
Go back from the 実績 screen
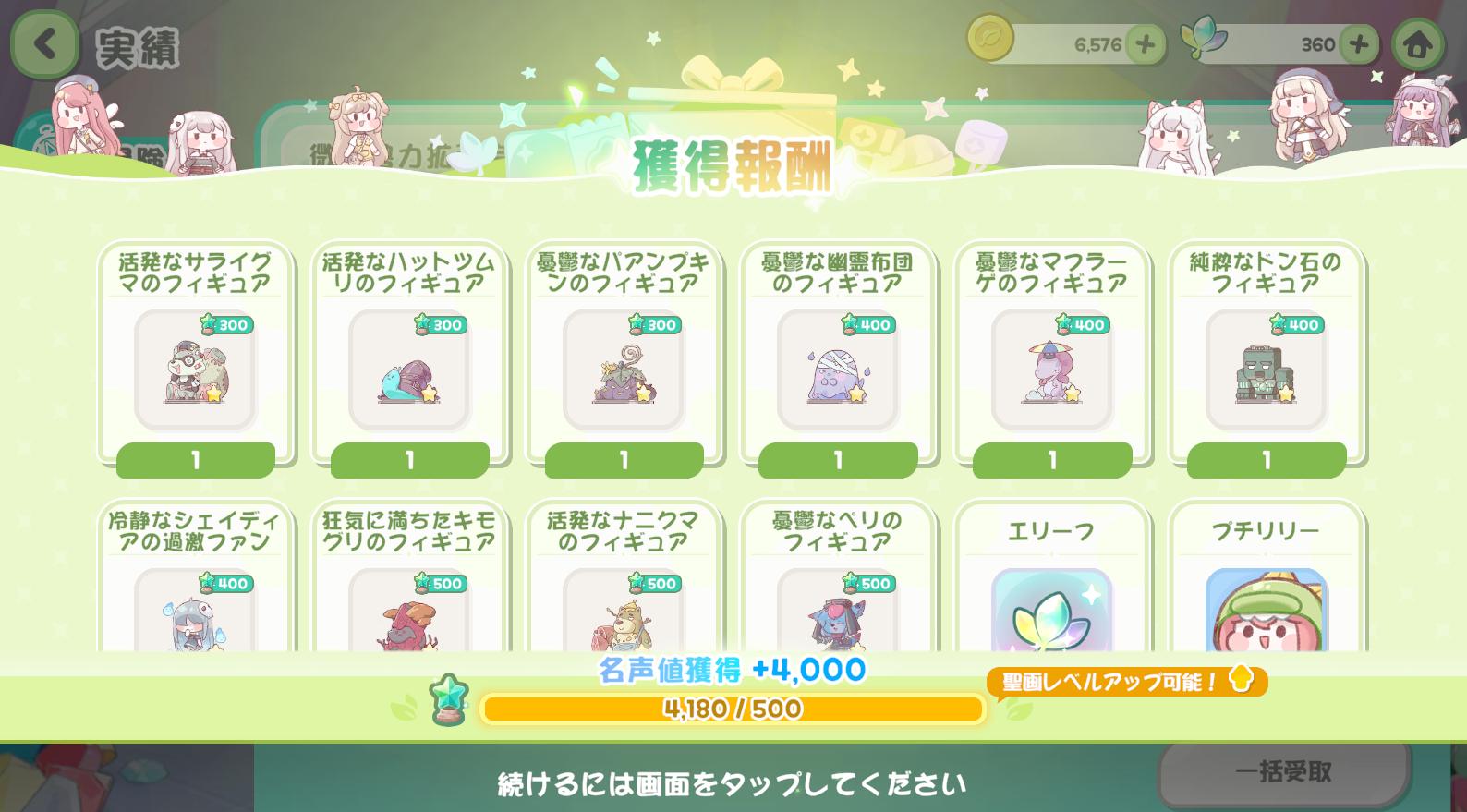43,43
